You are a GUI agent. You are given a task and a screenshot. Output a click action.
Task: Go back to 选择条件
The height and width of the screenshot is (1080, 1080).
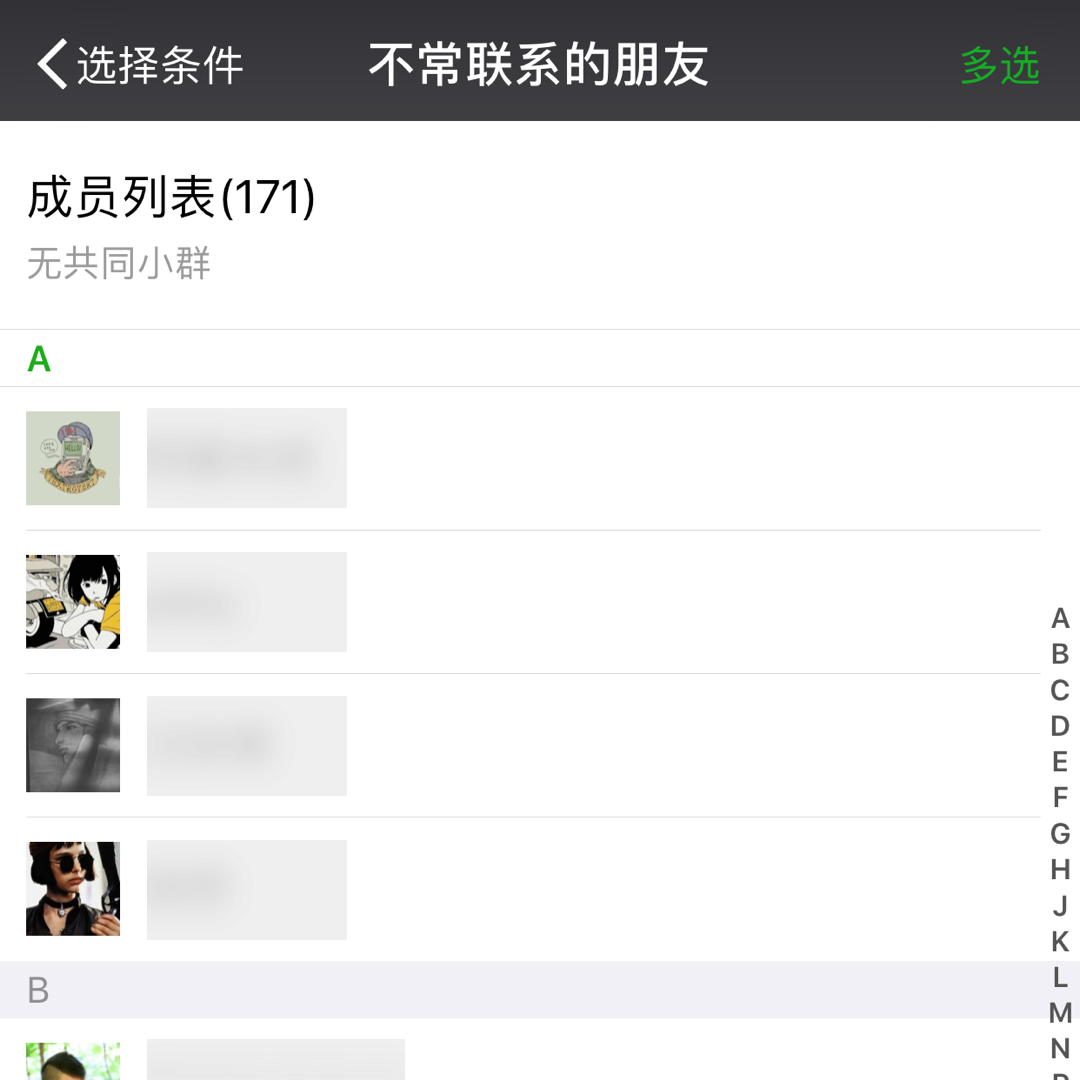click(140, 66)
